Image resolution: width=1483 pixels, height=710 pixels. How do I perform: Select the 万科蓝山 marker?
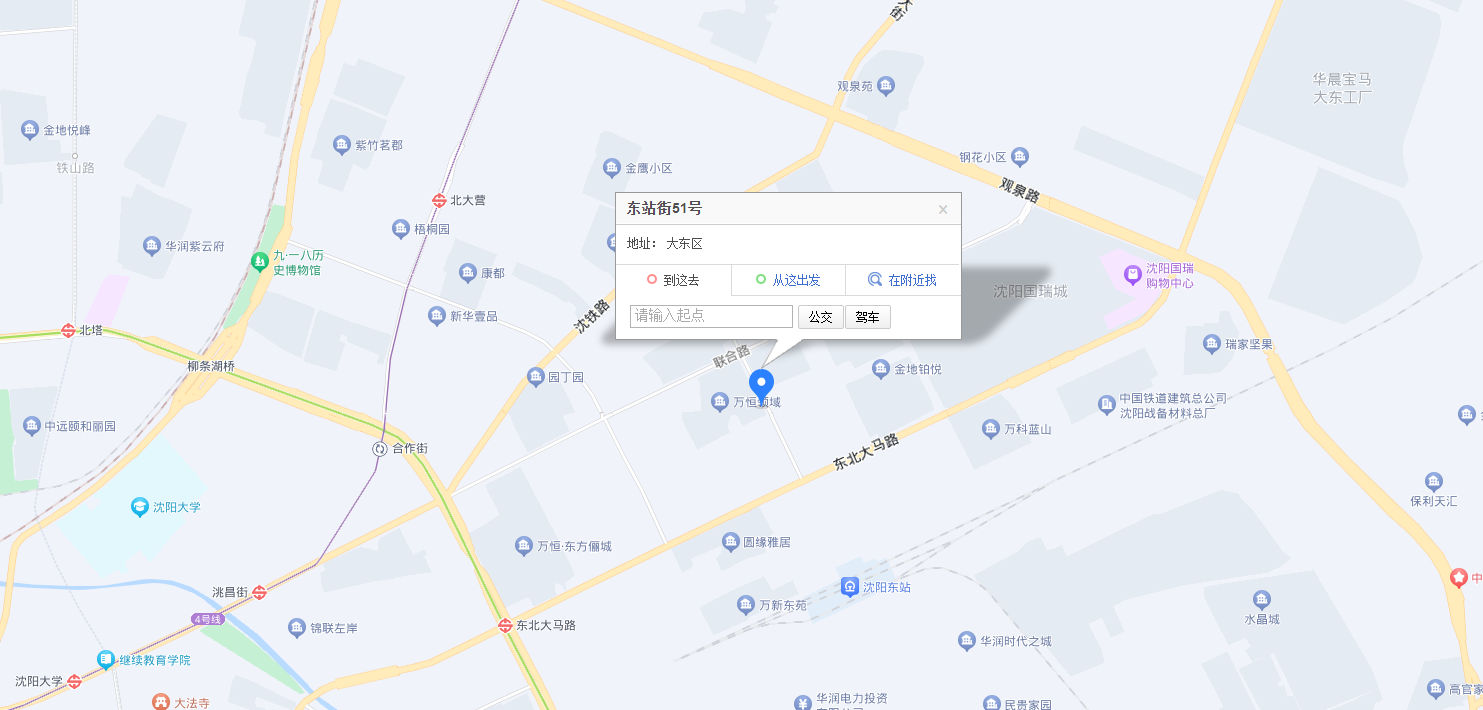point(991,429)
